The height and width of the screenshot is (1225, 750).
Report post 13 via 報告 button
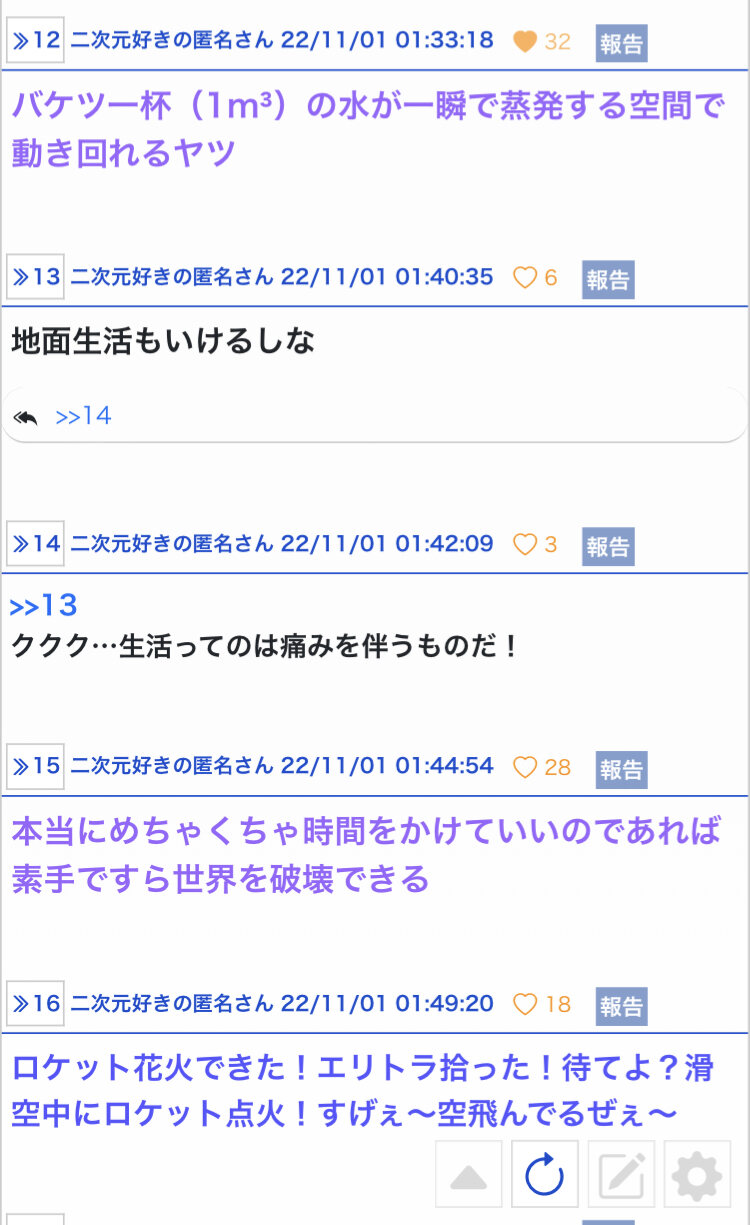click(608, 280)
